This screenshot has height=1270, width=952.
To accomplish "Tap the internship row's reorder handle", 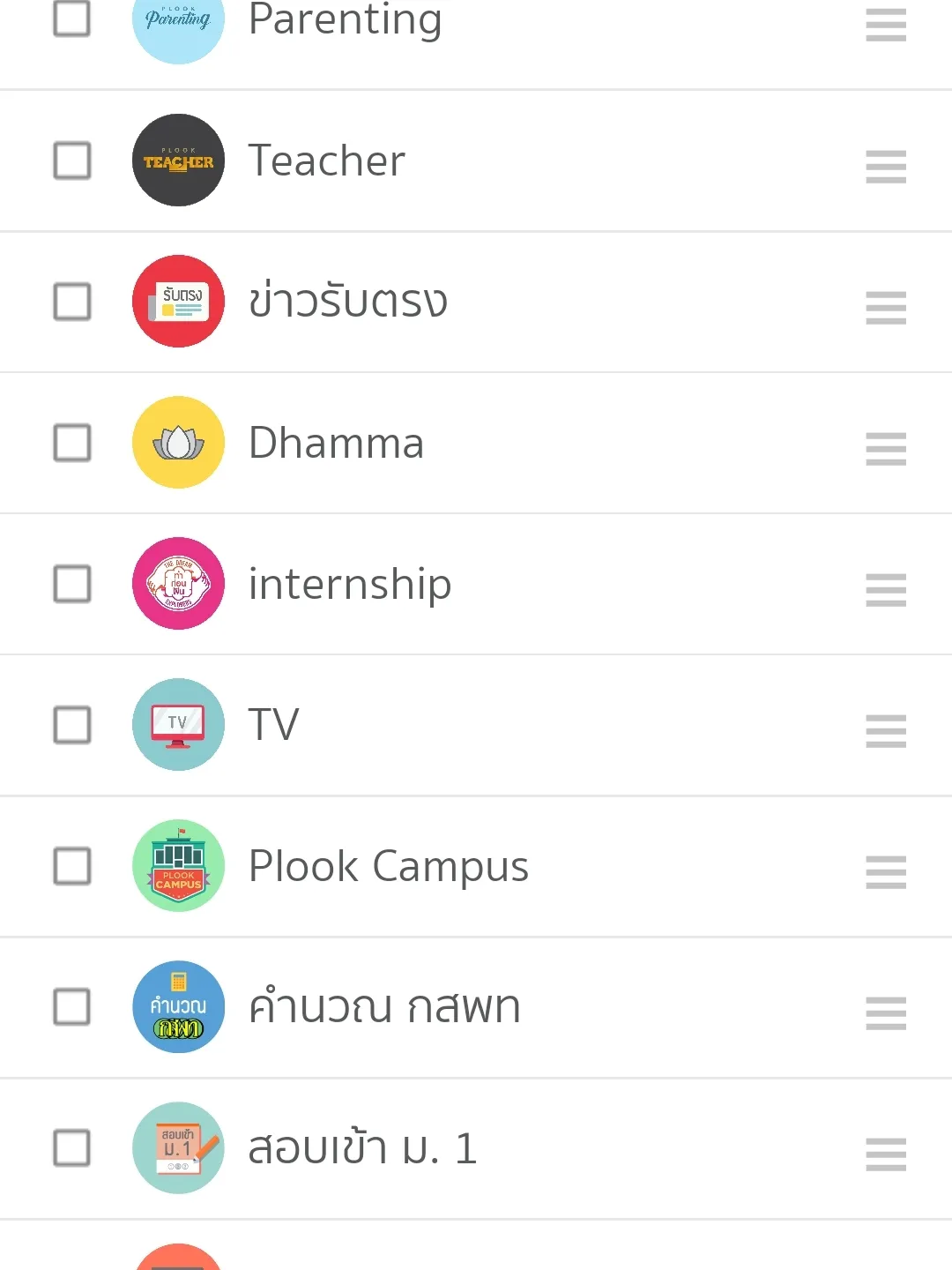I will pos(886,590).
